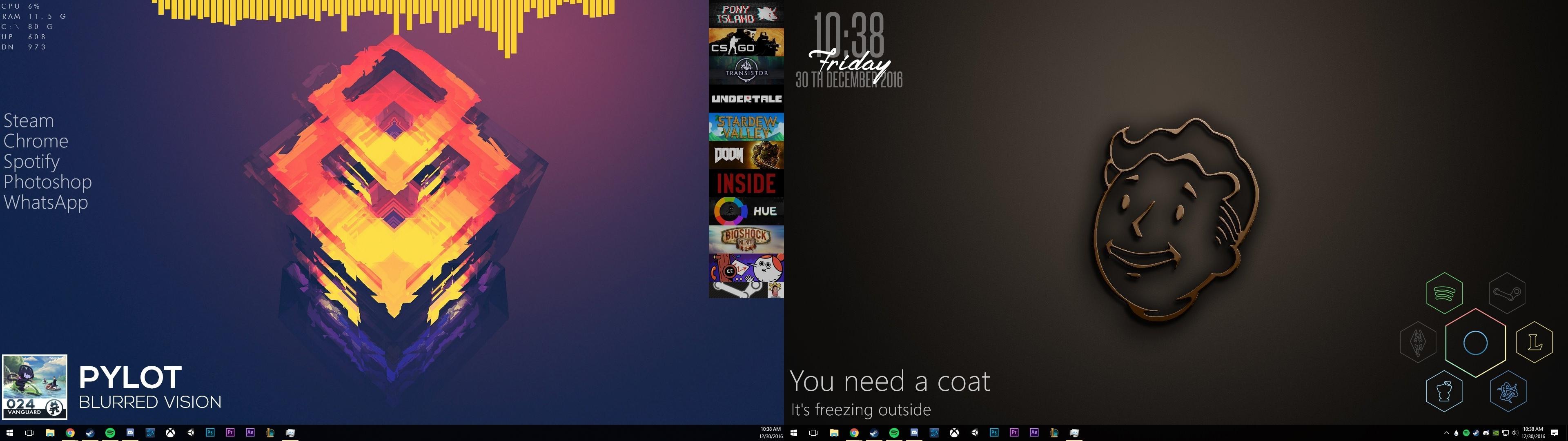Launch BioShock Infinite from the game tiles
1568x441 pixels.
pos(746,239)
